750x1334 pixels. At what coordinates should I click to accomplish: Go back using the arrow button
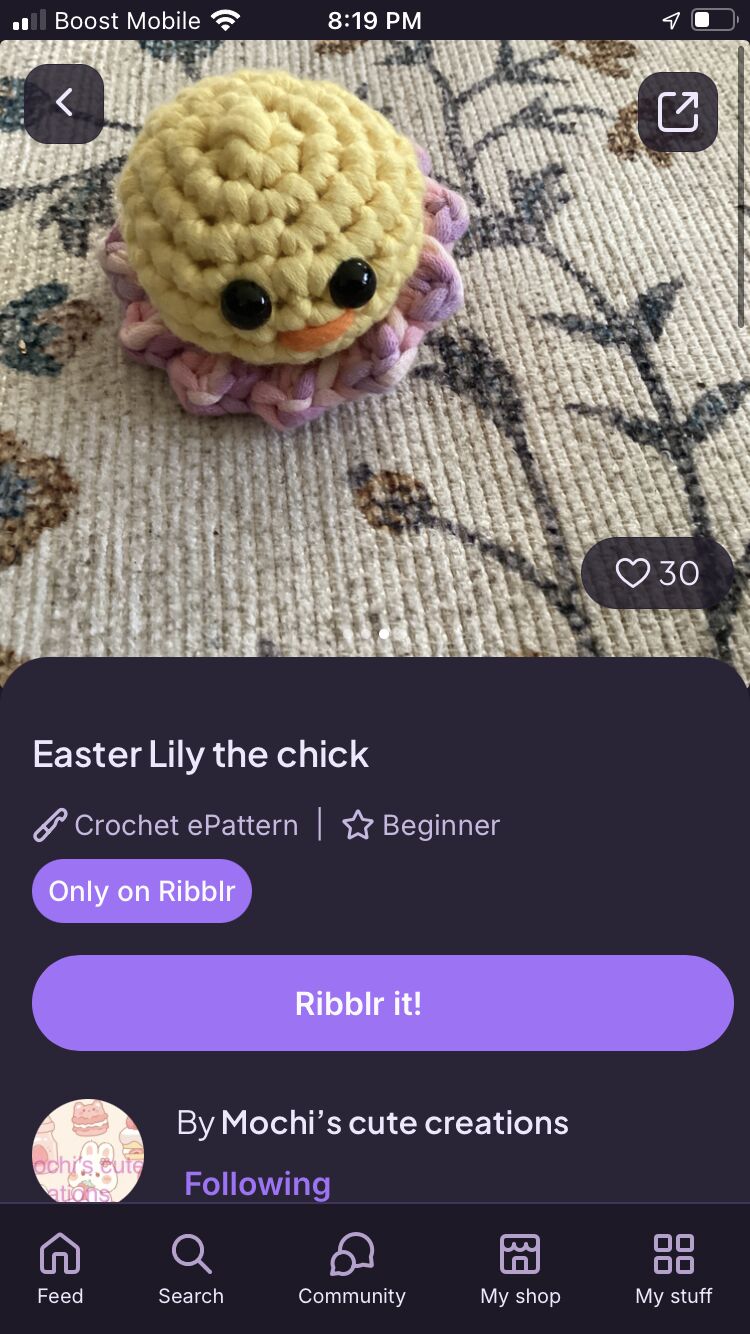coord(64,104)
